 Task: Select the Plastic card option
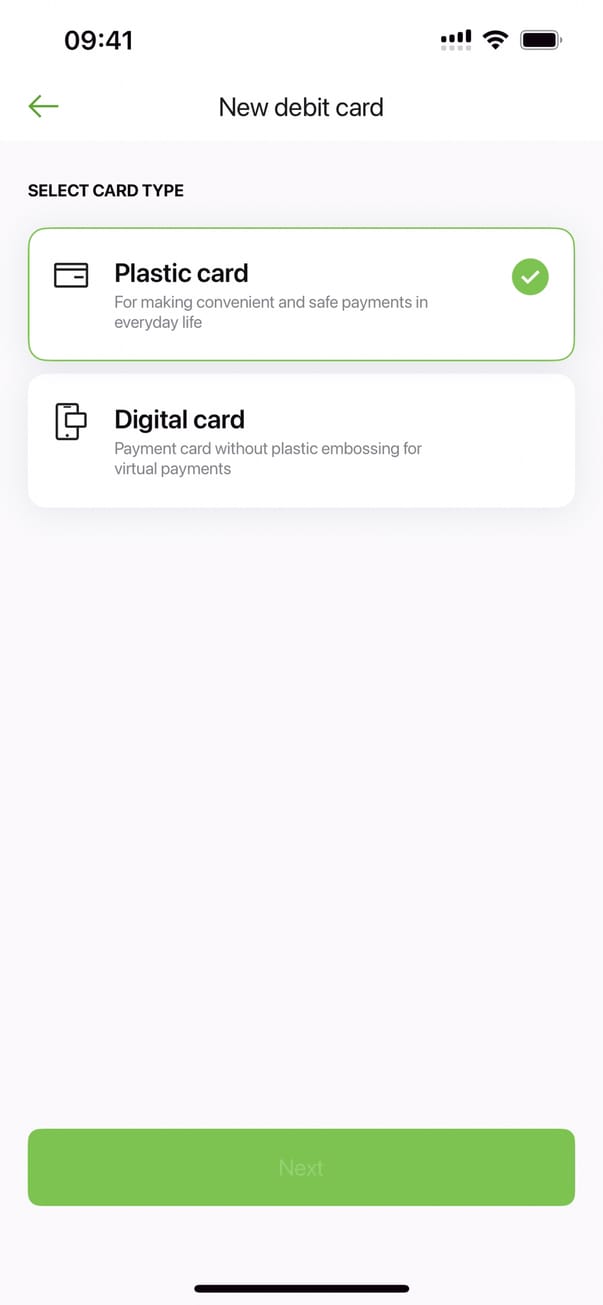(300, 294)
